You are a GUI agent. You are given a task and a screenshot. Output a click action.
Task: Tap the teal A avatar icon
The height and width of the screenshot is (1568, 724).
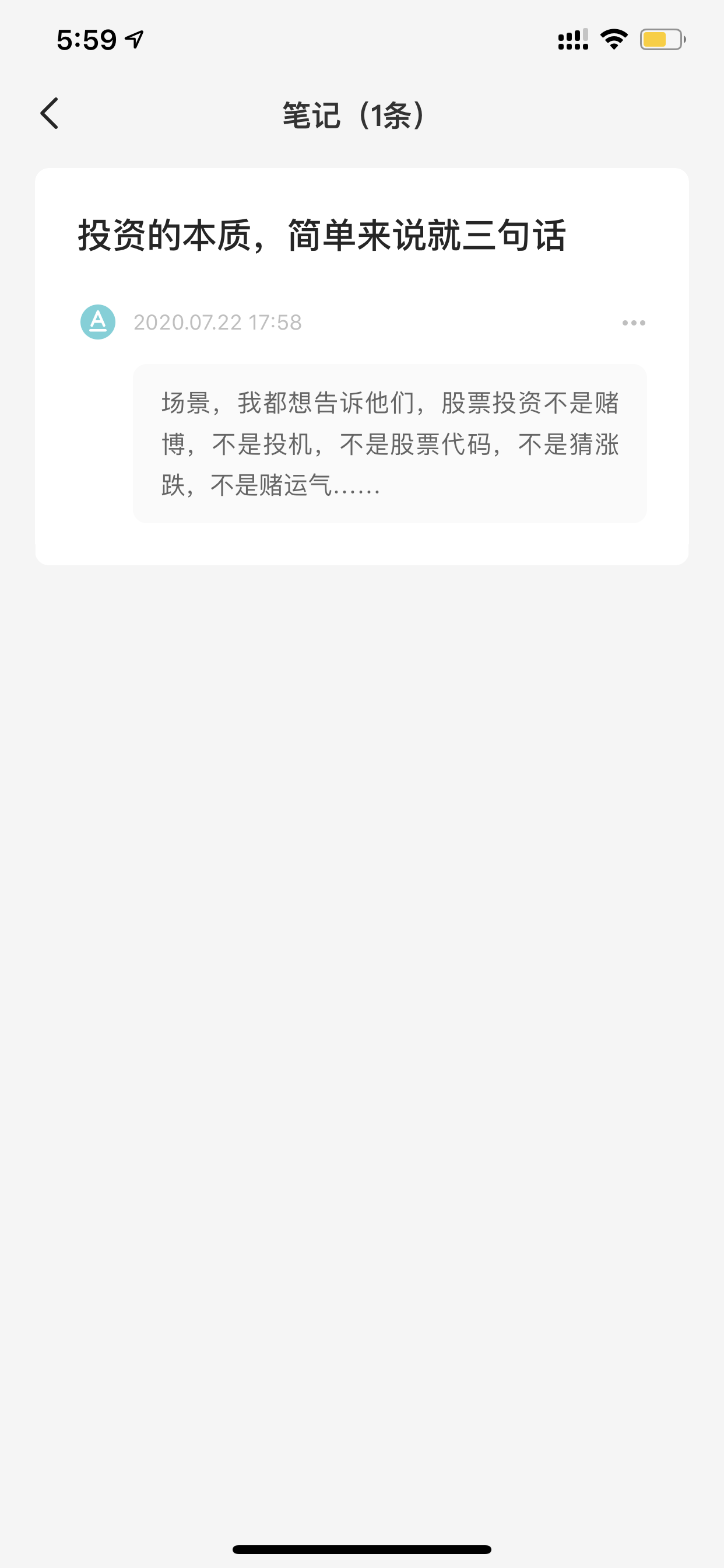point(98,322)
